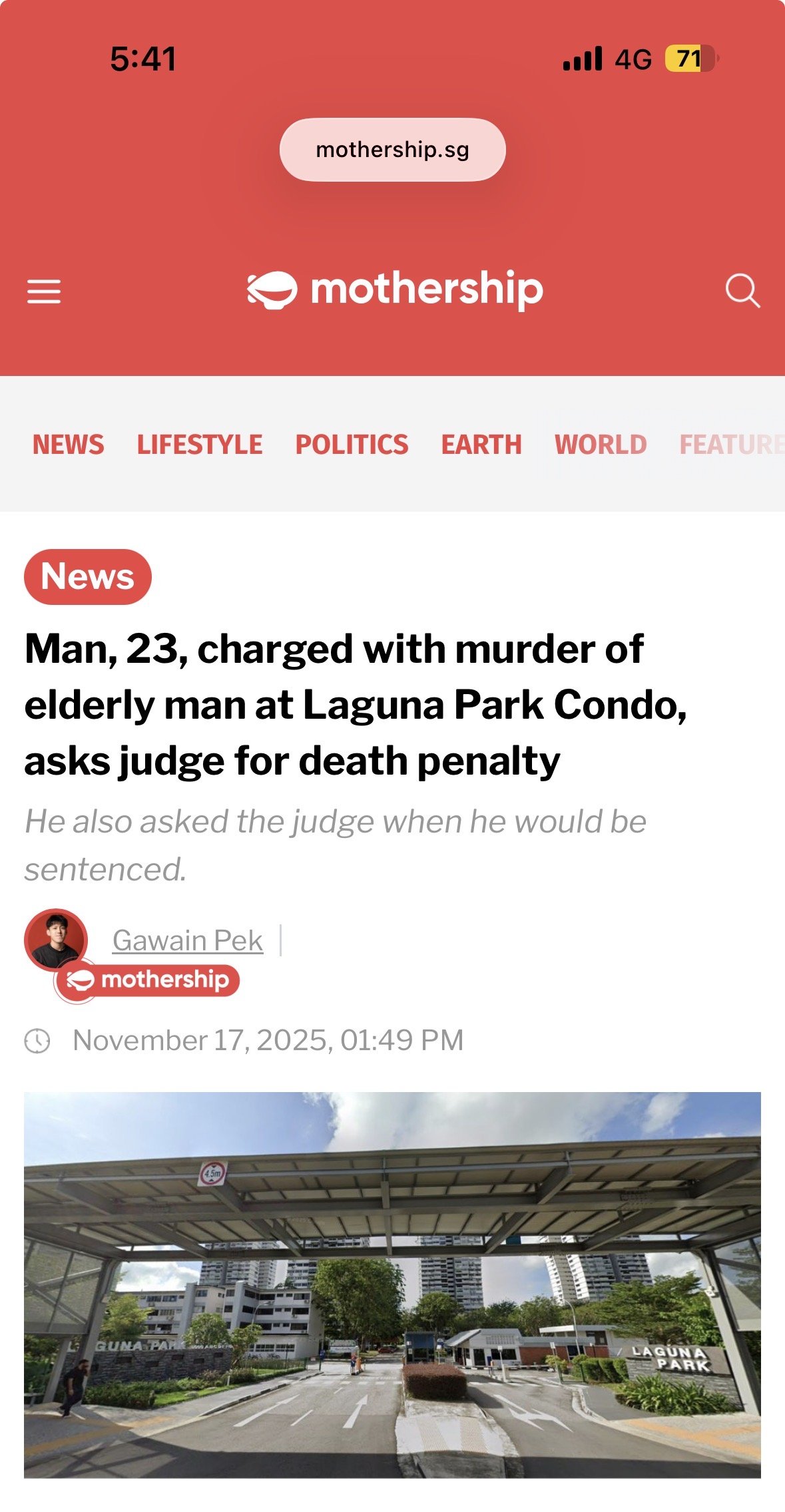Go to the Mothership homepage via header logo

395,289
